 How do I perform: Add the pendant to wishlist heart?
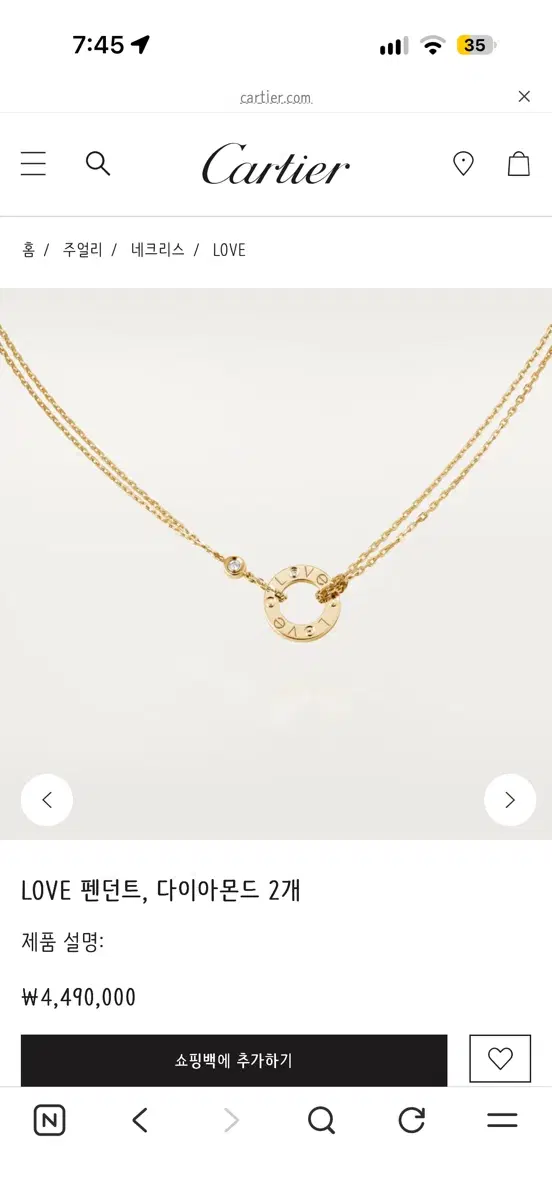click(500, 1059)
